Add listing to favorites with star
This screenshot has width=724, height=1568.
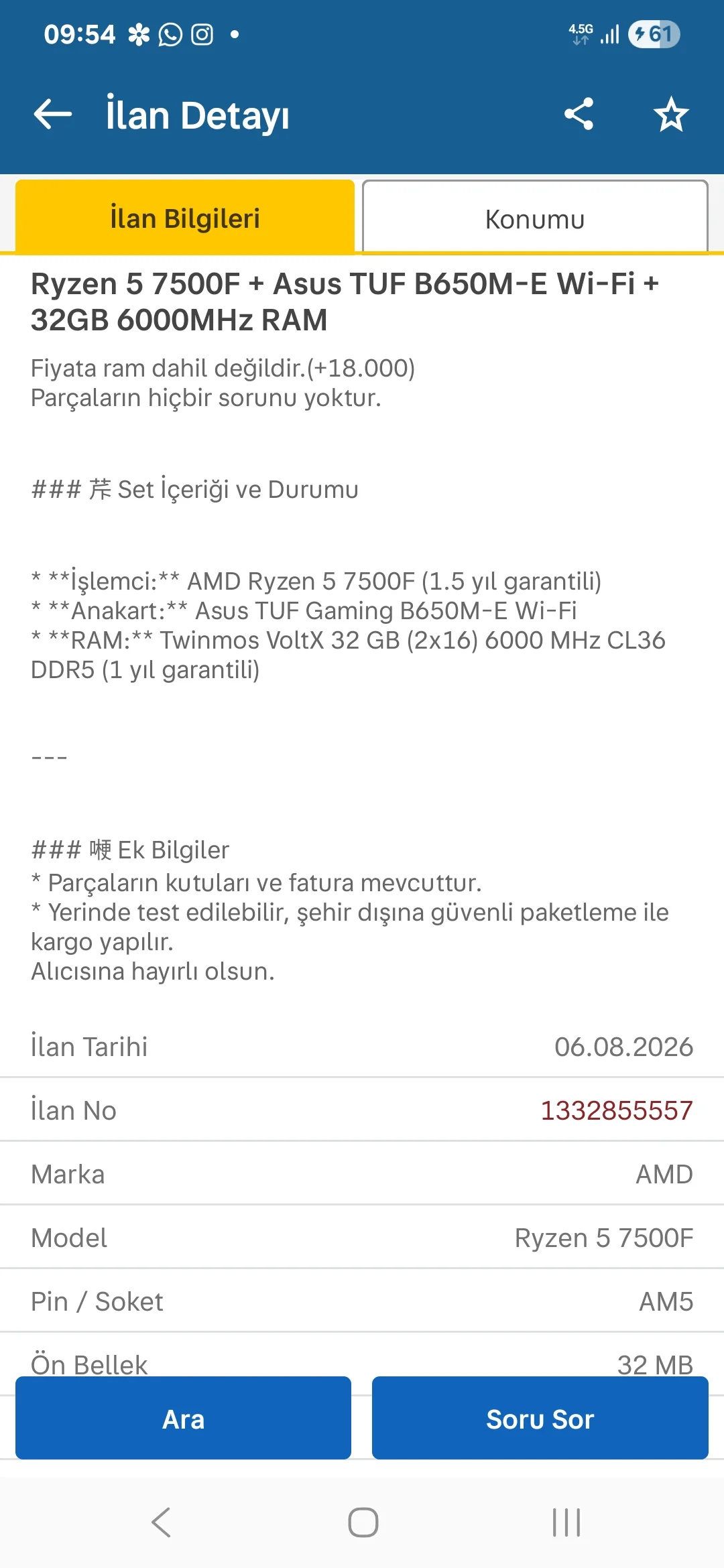(671, 114)
